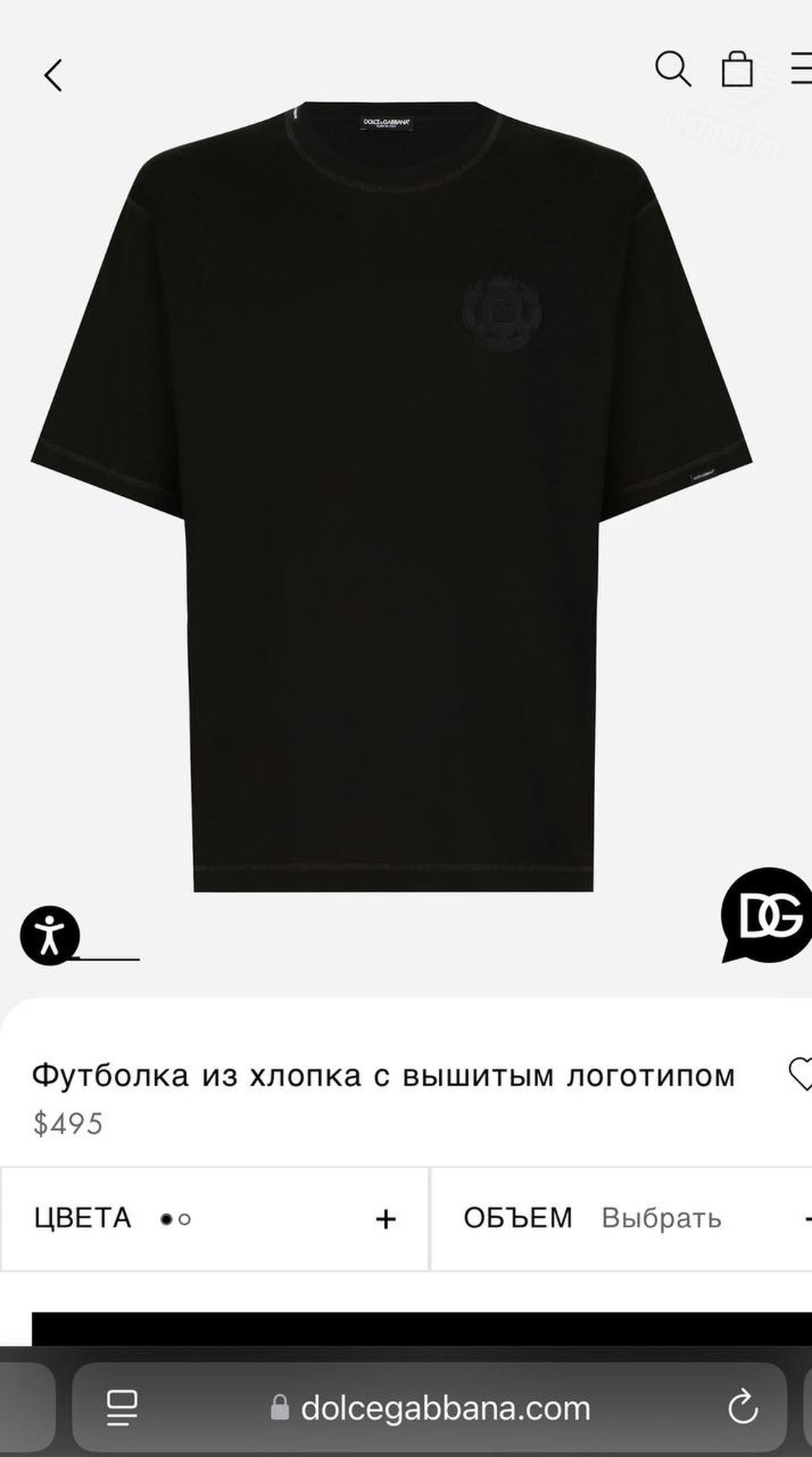Tap the black button below options

422,1328
